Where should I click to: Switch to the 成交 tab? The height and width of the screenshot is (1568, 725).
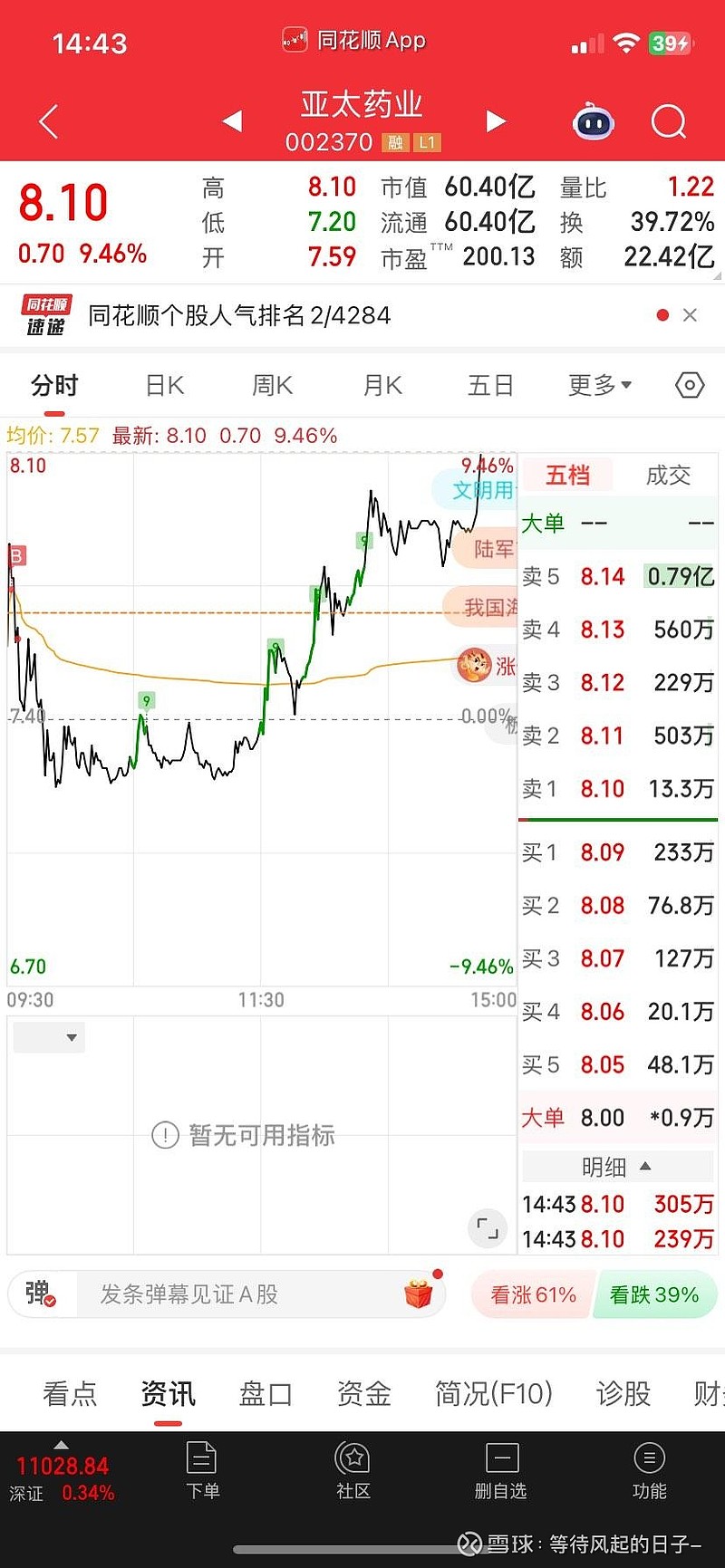click(x=668, y=476)
